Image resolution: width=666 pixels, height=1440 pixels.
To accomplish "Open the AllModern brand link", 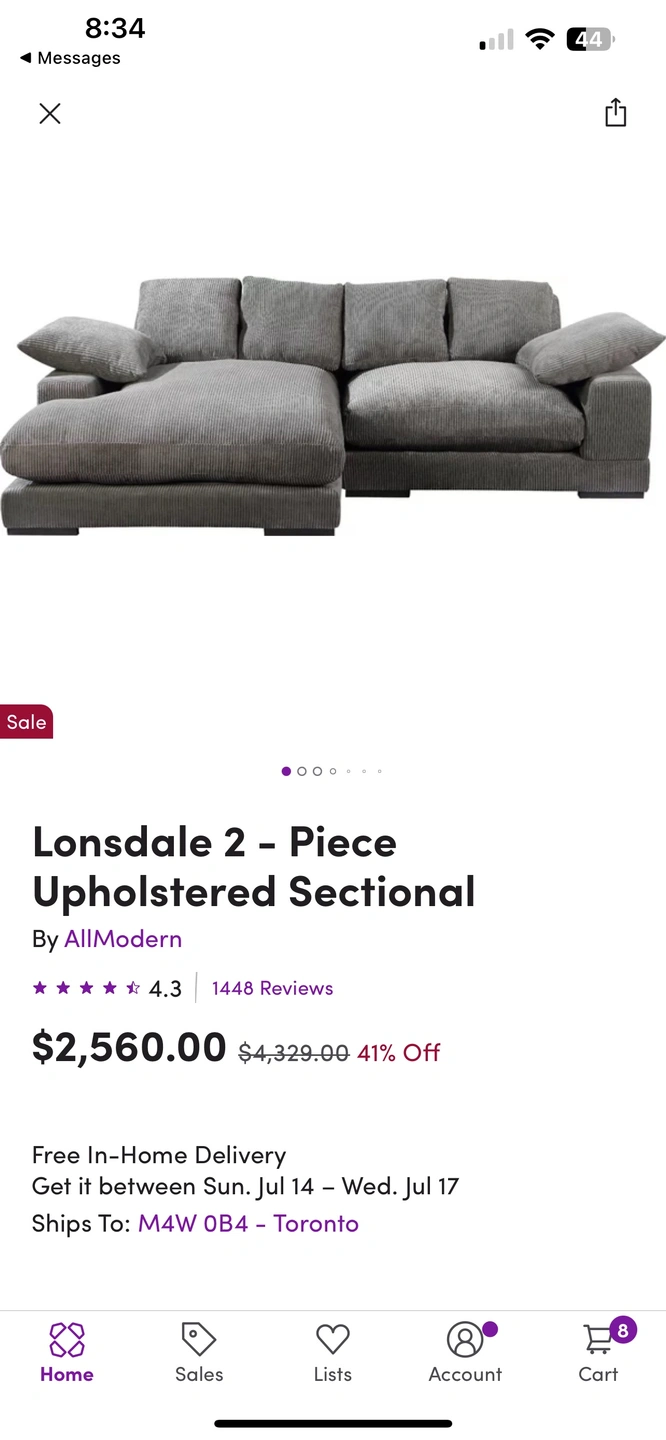I will click(x=122, y=939).
